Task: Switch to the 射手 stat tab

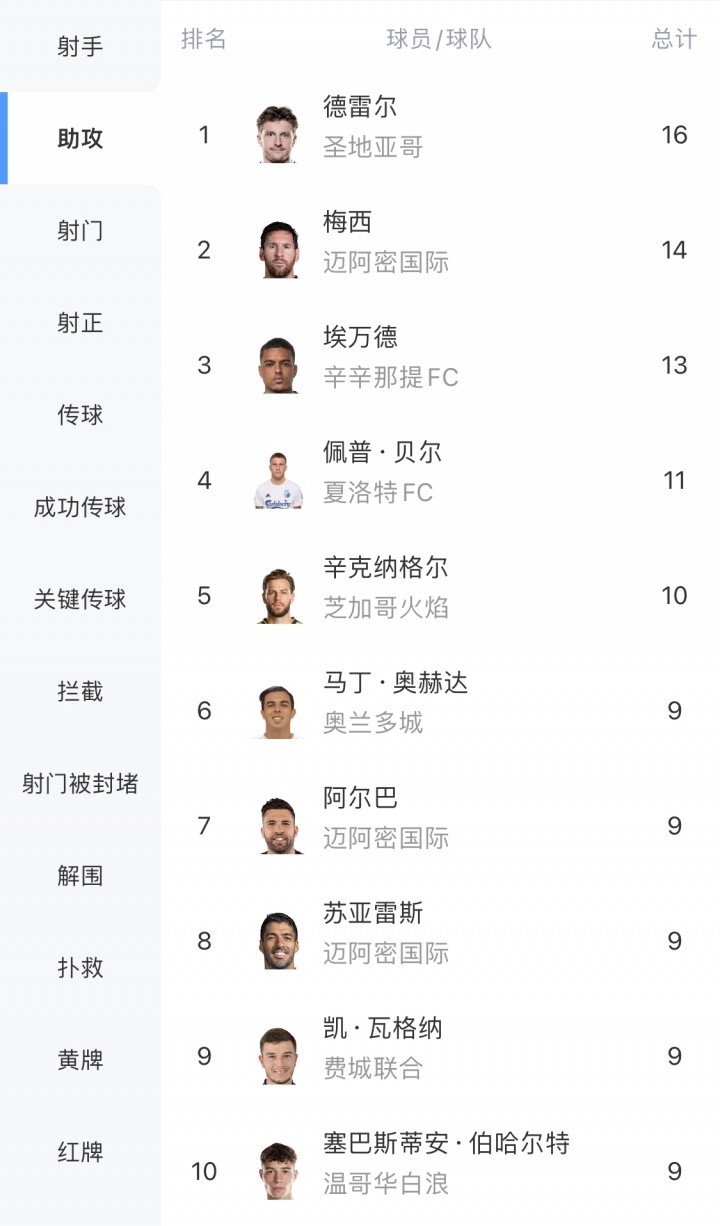Action: point(80,47)
